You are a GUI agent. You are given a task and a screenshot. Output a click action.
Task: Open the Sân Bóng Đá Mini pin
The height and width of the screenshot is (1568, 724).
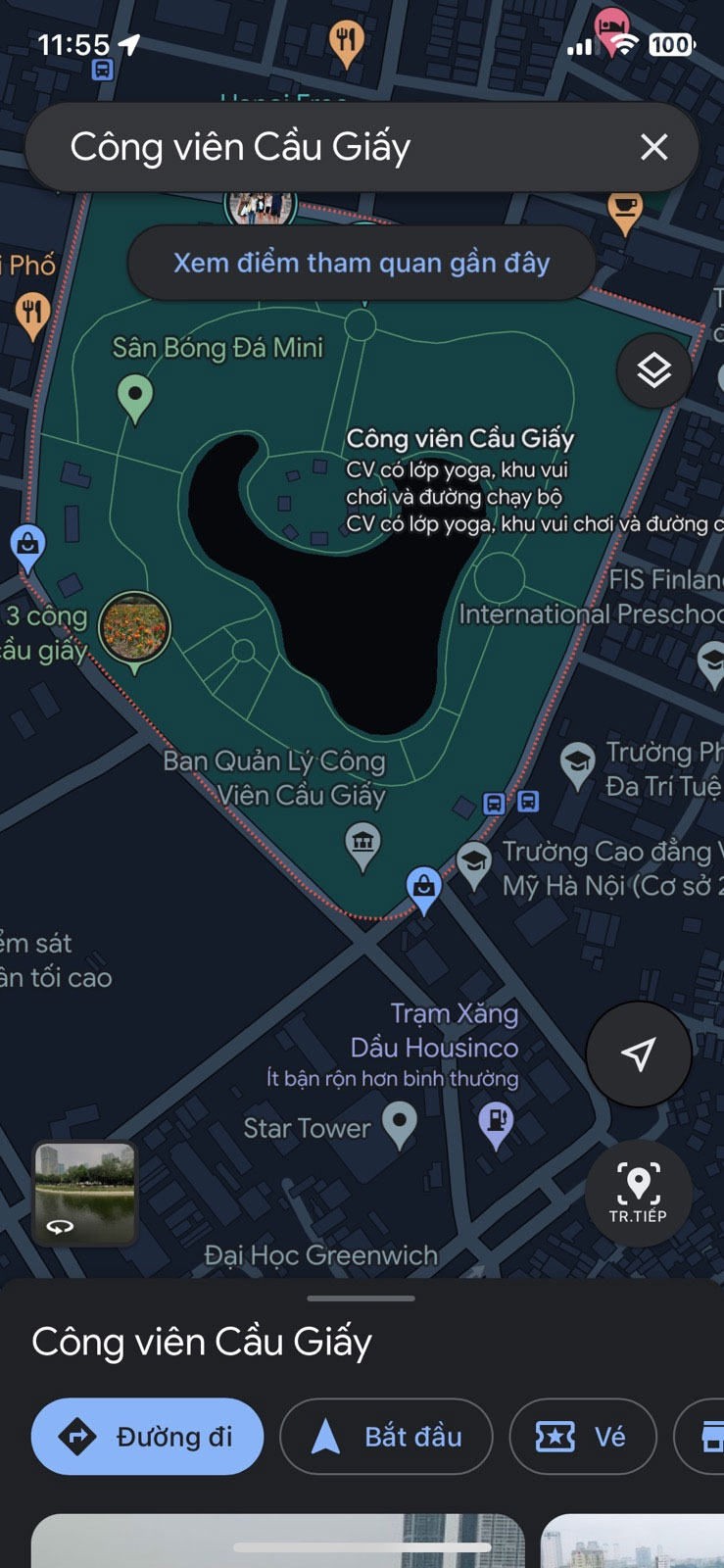coord(134,397)
